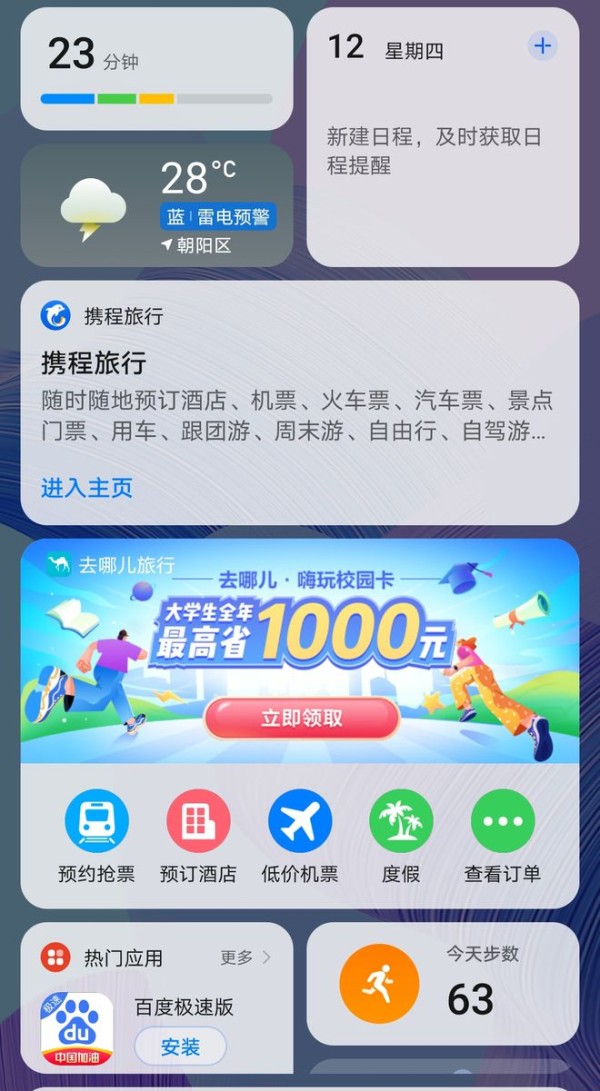Open the 今天步数 step count card
The width and height of the screenshot is (600, 1091).
pyautogui.click(x=442, y=984)
